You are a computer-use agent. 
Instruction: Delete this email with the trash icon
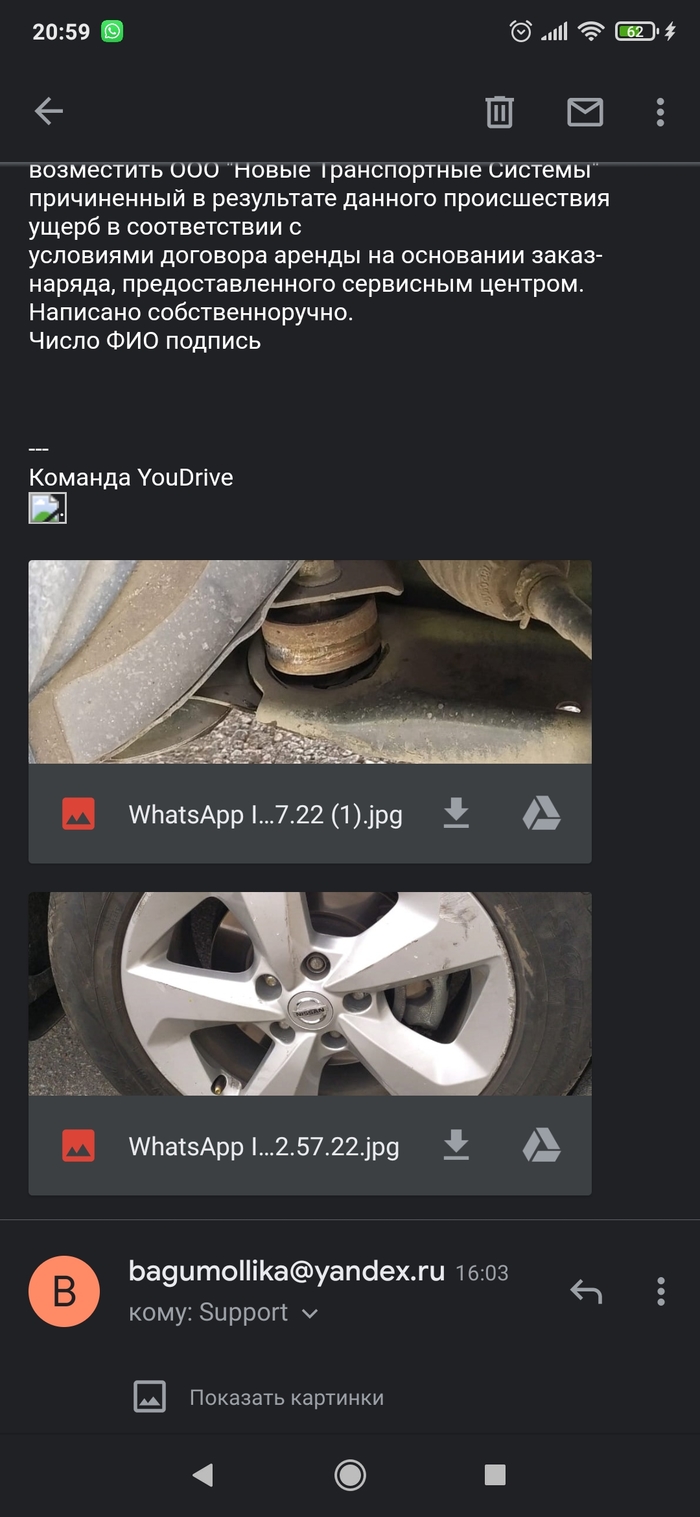pos(499,112)
